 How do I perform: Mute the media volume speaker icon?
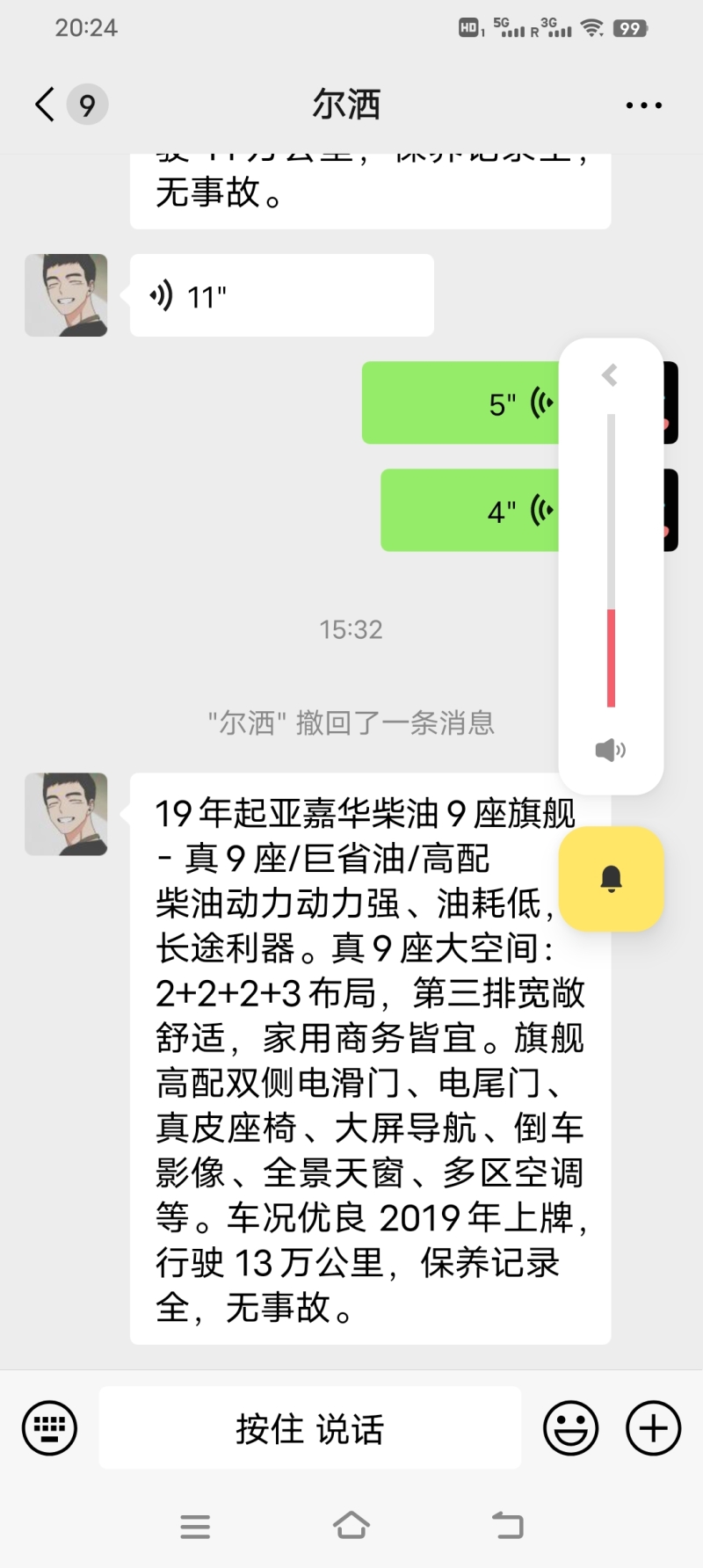coord(610,750)
